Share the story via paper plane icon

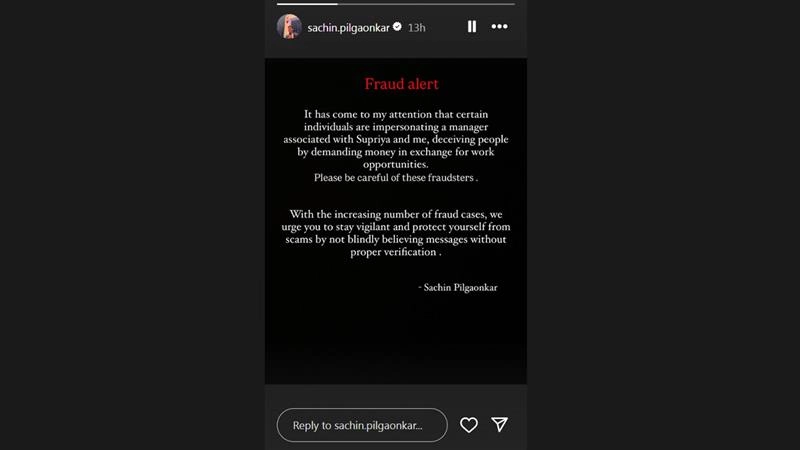click(500, 425)
